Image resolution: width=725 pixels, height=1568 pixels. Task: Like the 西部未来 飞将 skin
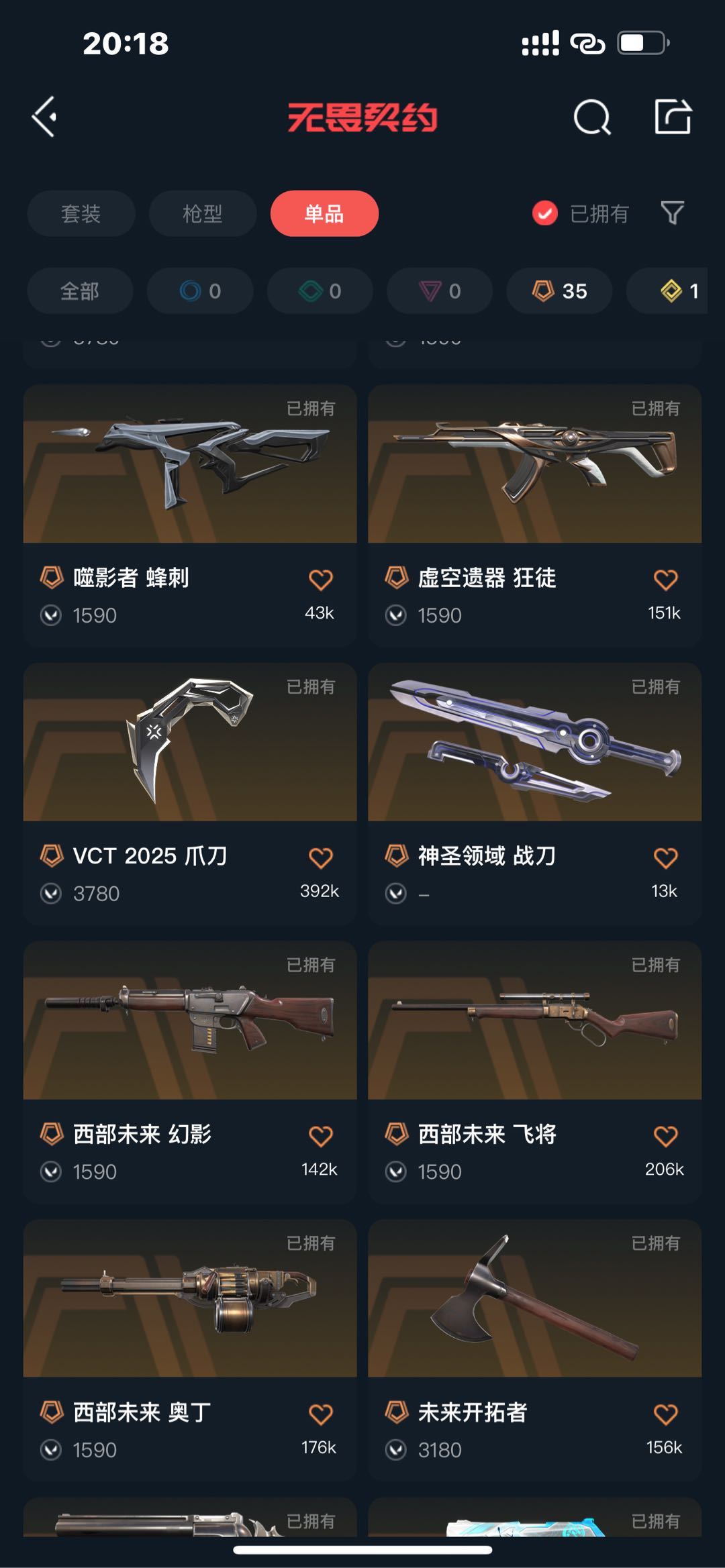[x=665, y=1136]
